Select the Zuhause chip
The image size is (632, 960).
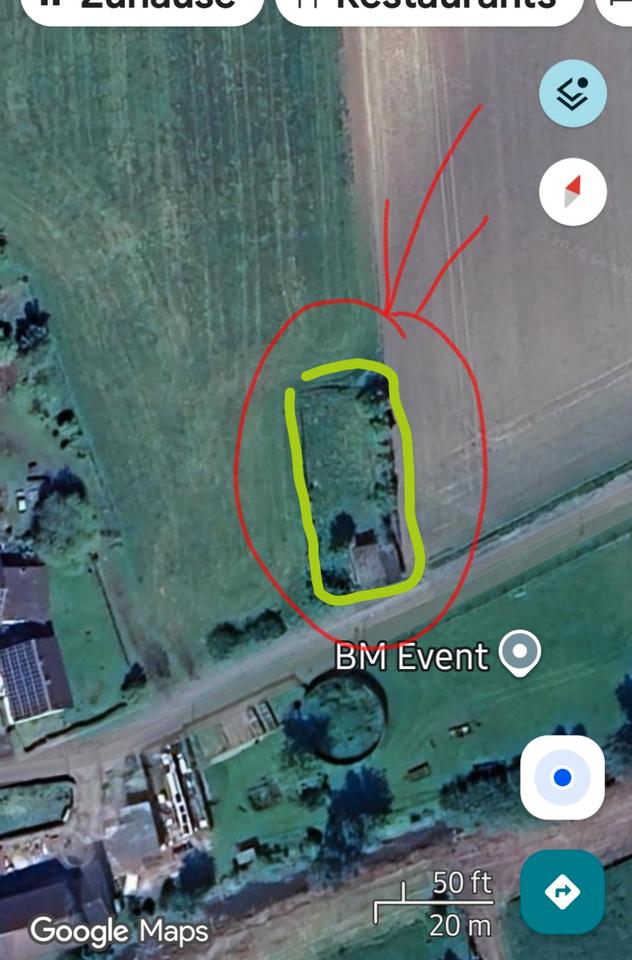click(x=140, y=8)
